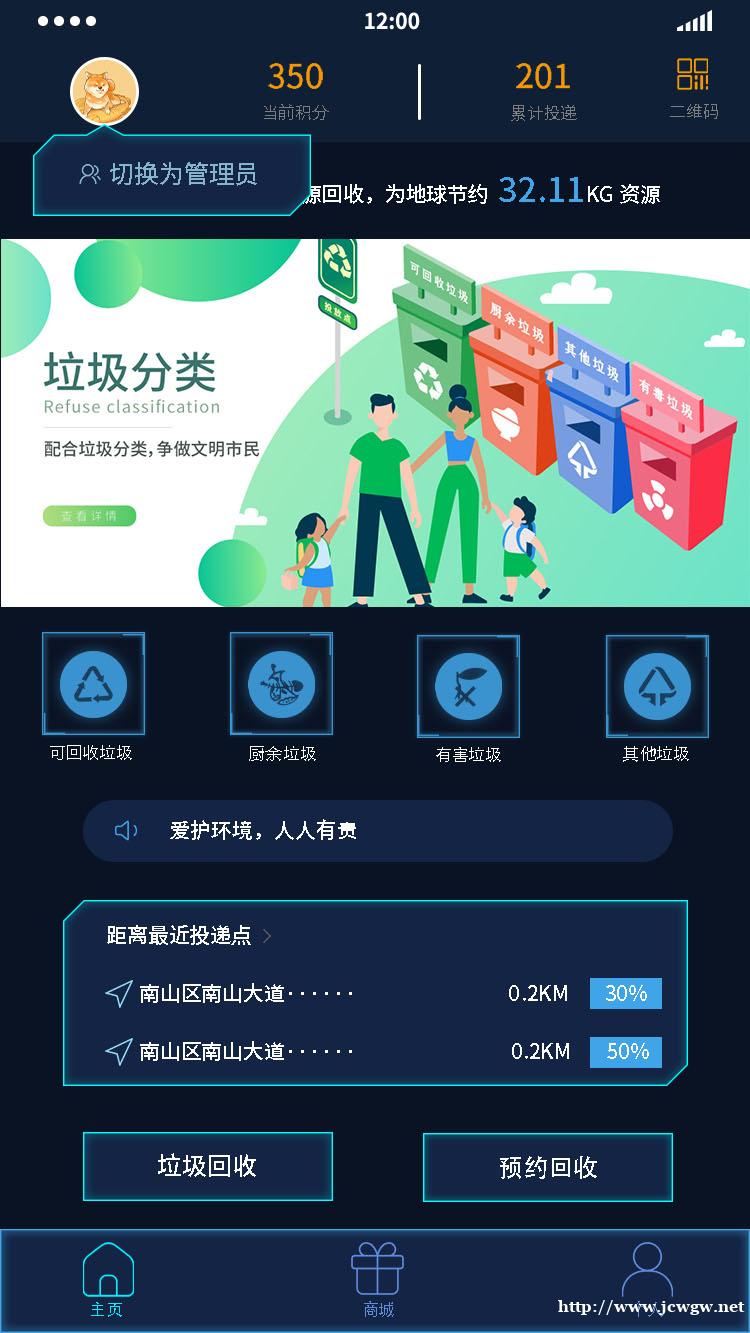Screen dimensions: 750x1333
Task: Expand the 距离最近投递点 section via its chevron
Action: (265, 936)
